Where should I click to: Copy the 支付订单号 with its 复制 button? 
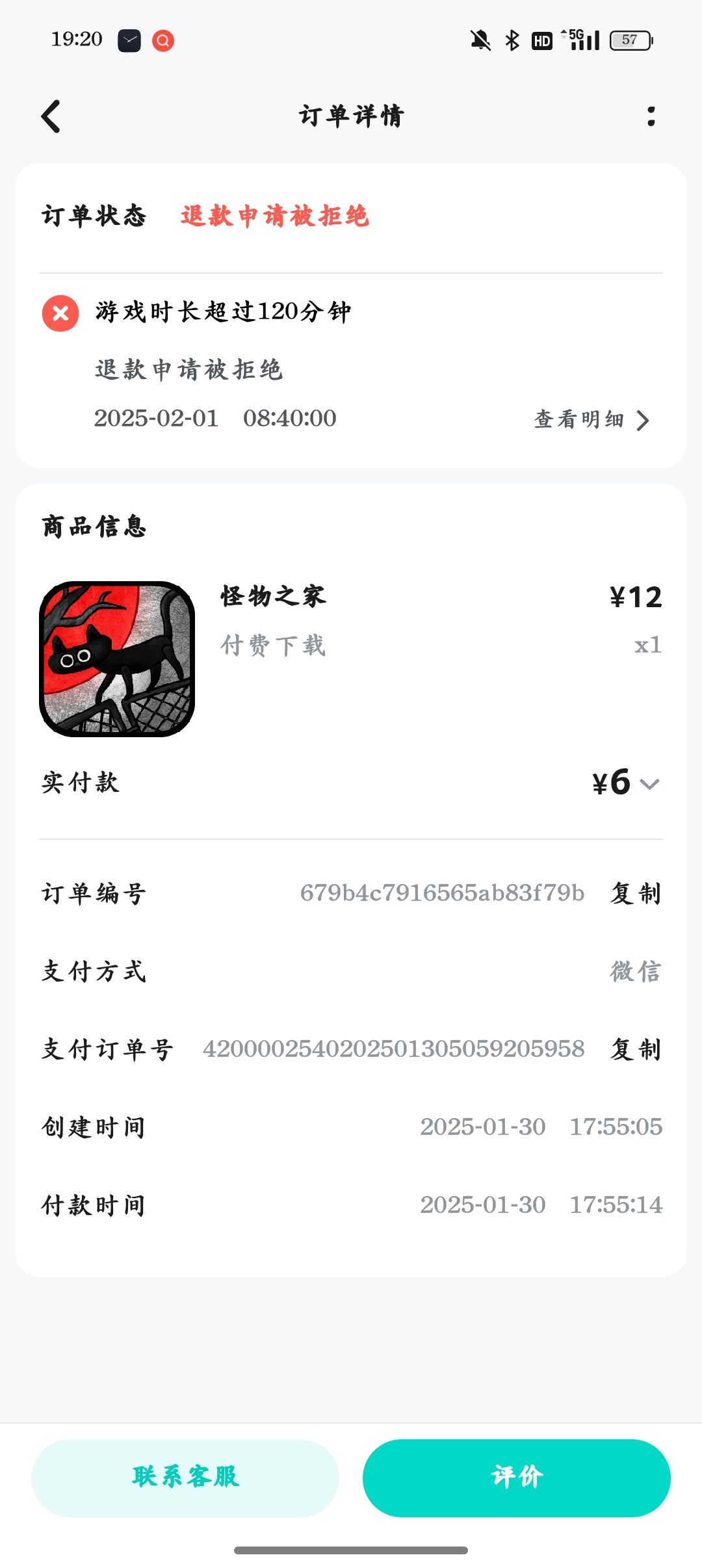click(636, 1049)
